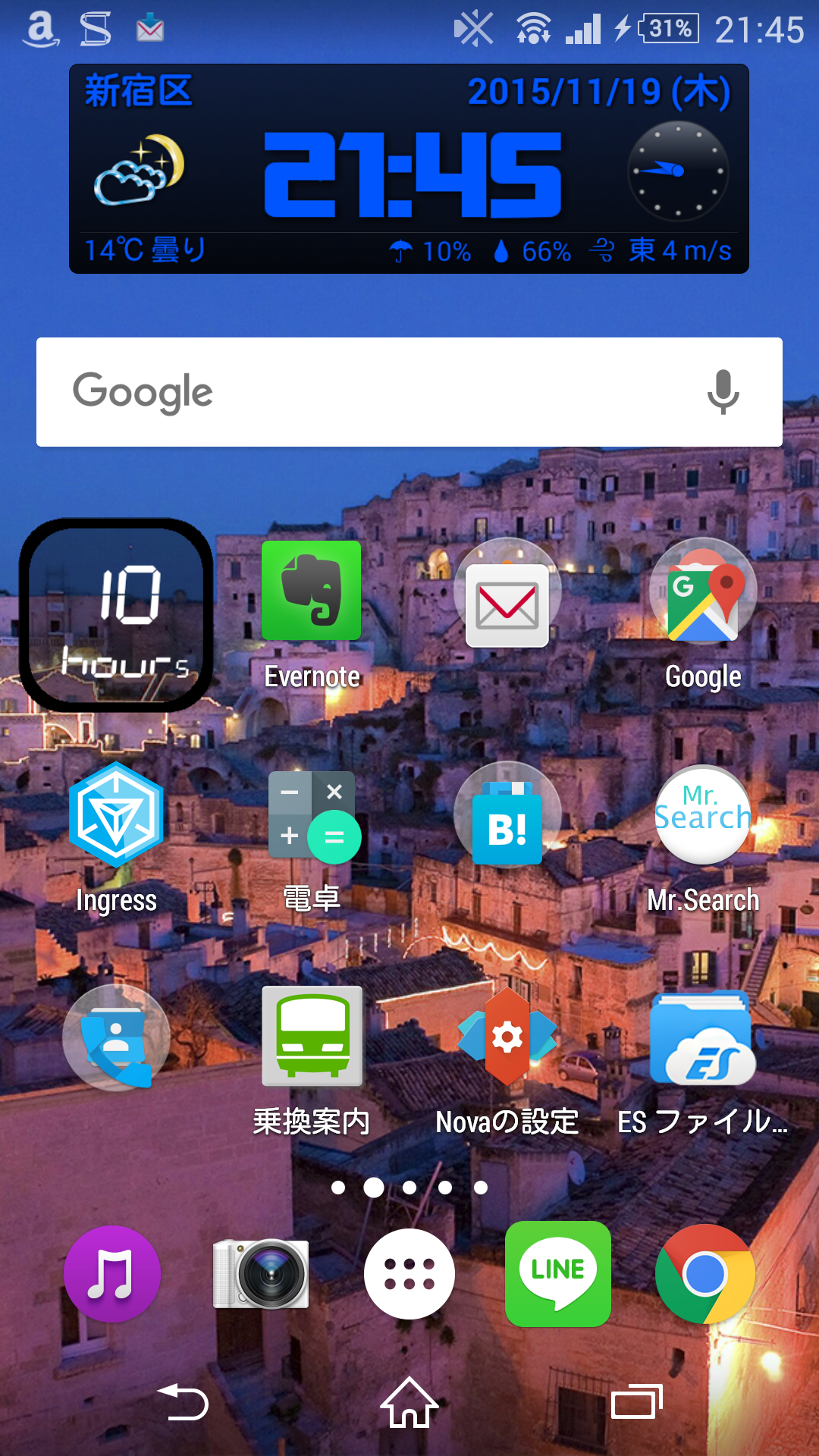
Task: Tap the system home button
Action: pos(409,1402)
